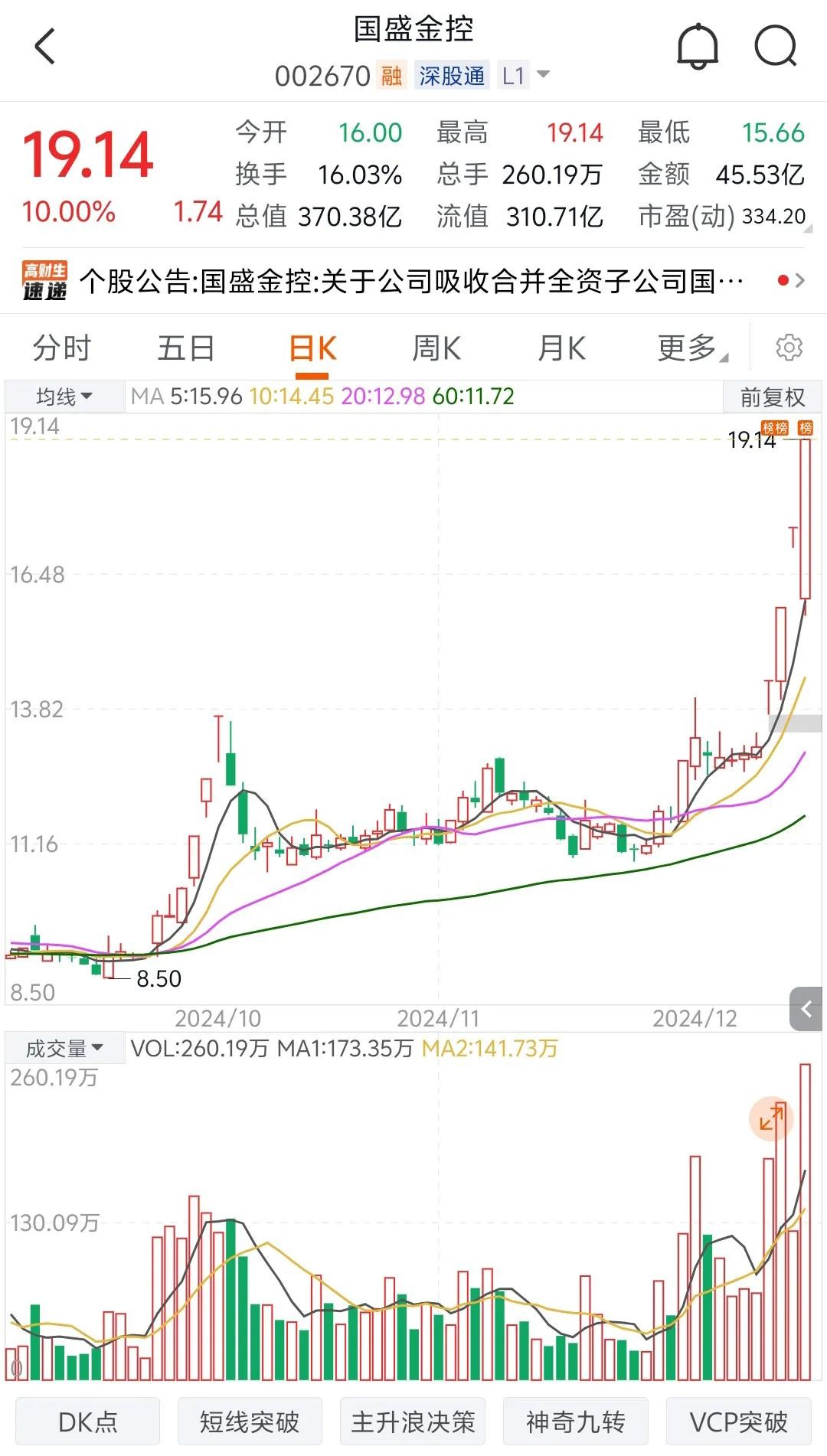Change the 前复权 adjustment setting
Screen dimensions: 827x1456
(772, 397)
